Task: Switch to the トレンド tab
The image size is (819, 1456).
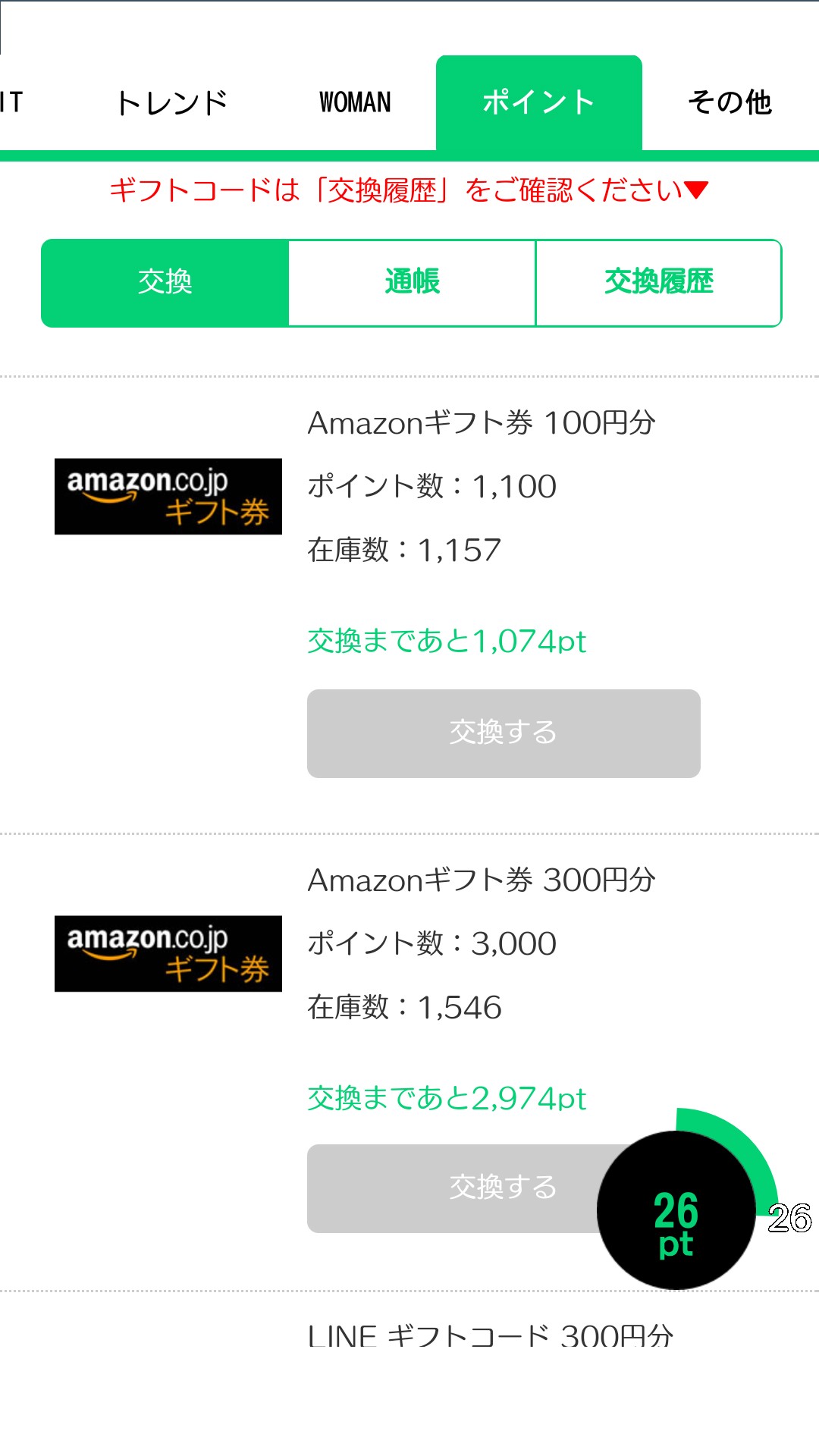Action: pyautogui.click(x=172, y=102)
